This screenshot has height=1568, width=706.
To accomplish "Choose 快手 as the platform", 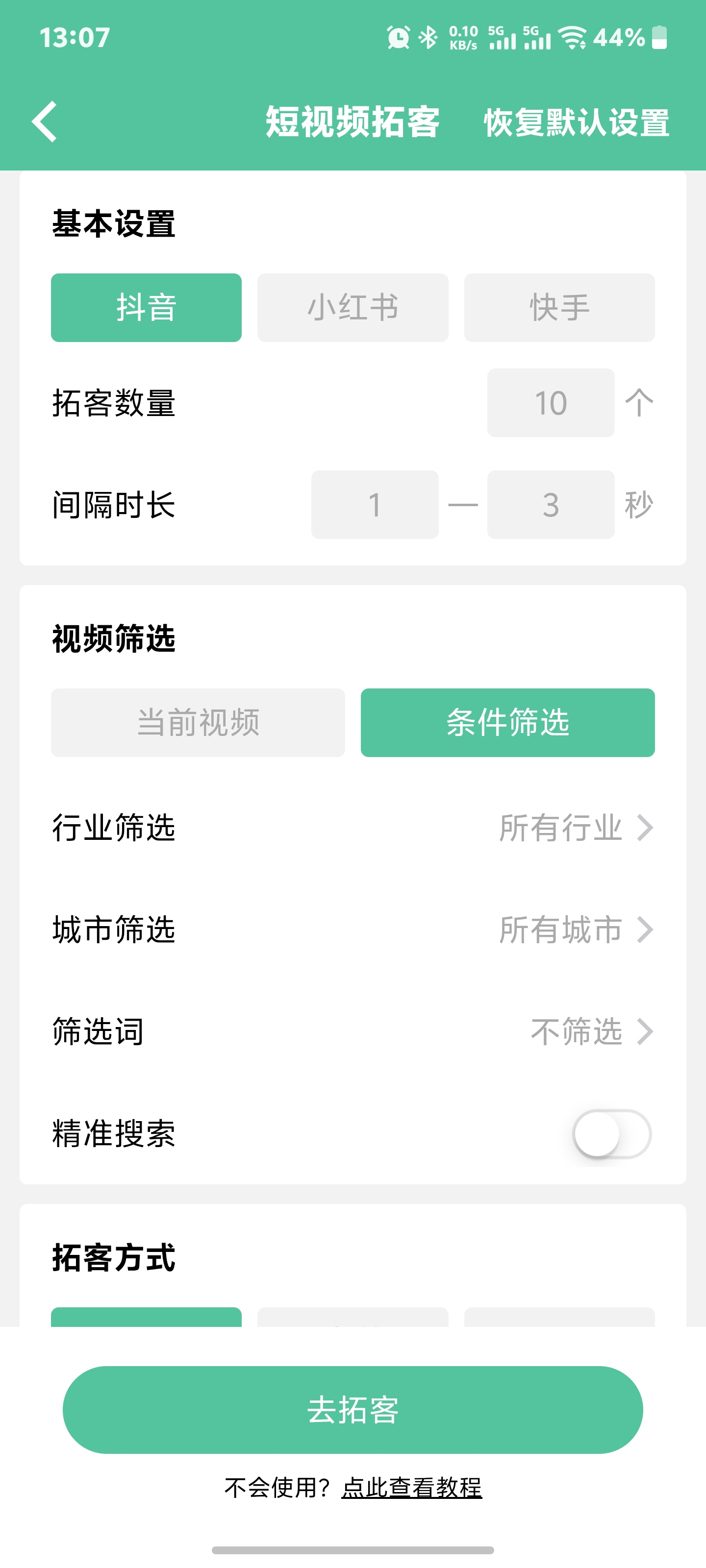I will 559,307.
